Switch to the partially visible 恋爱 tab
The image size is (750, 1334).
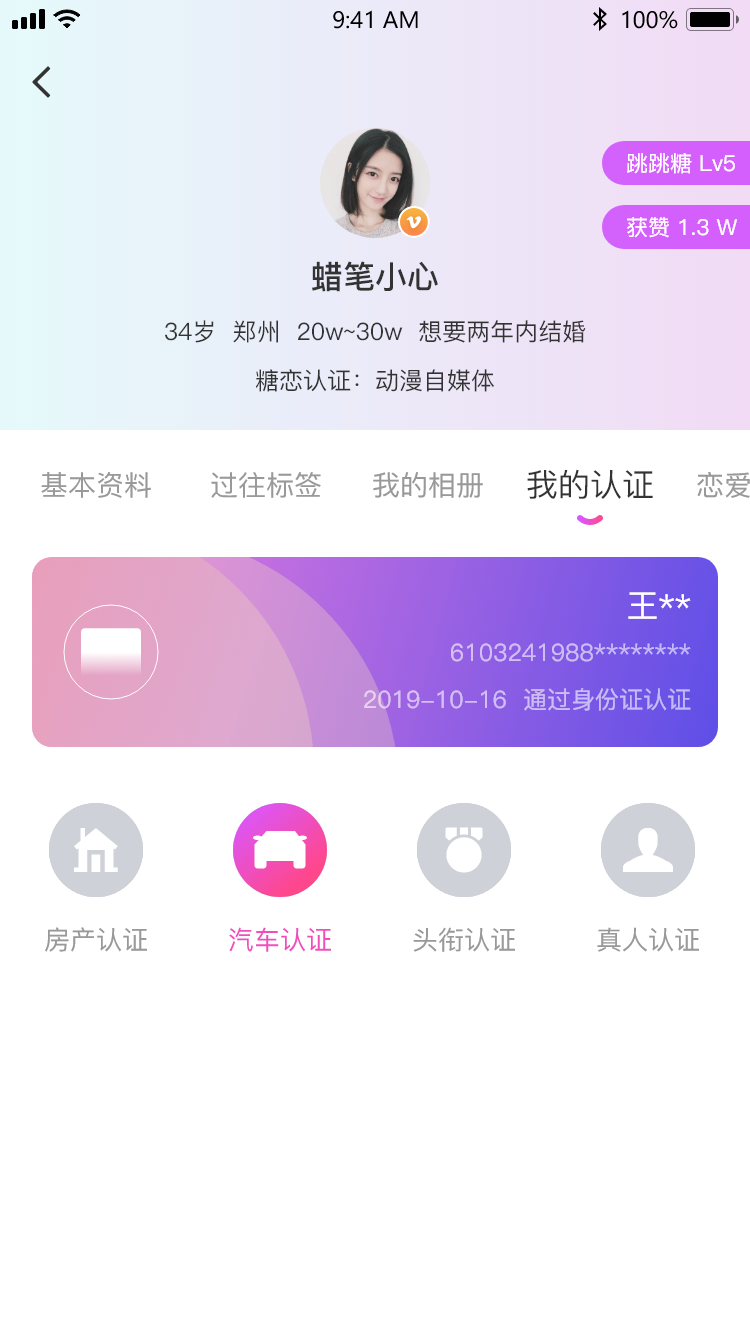pyautogui.click(x=723, y=486)
